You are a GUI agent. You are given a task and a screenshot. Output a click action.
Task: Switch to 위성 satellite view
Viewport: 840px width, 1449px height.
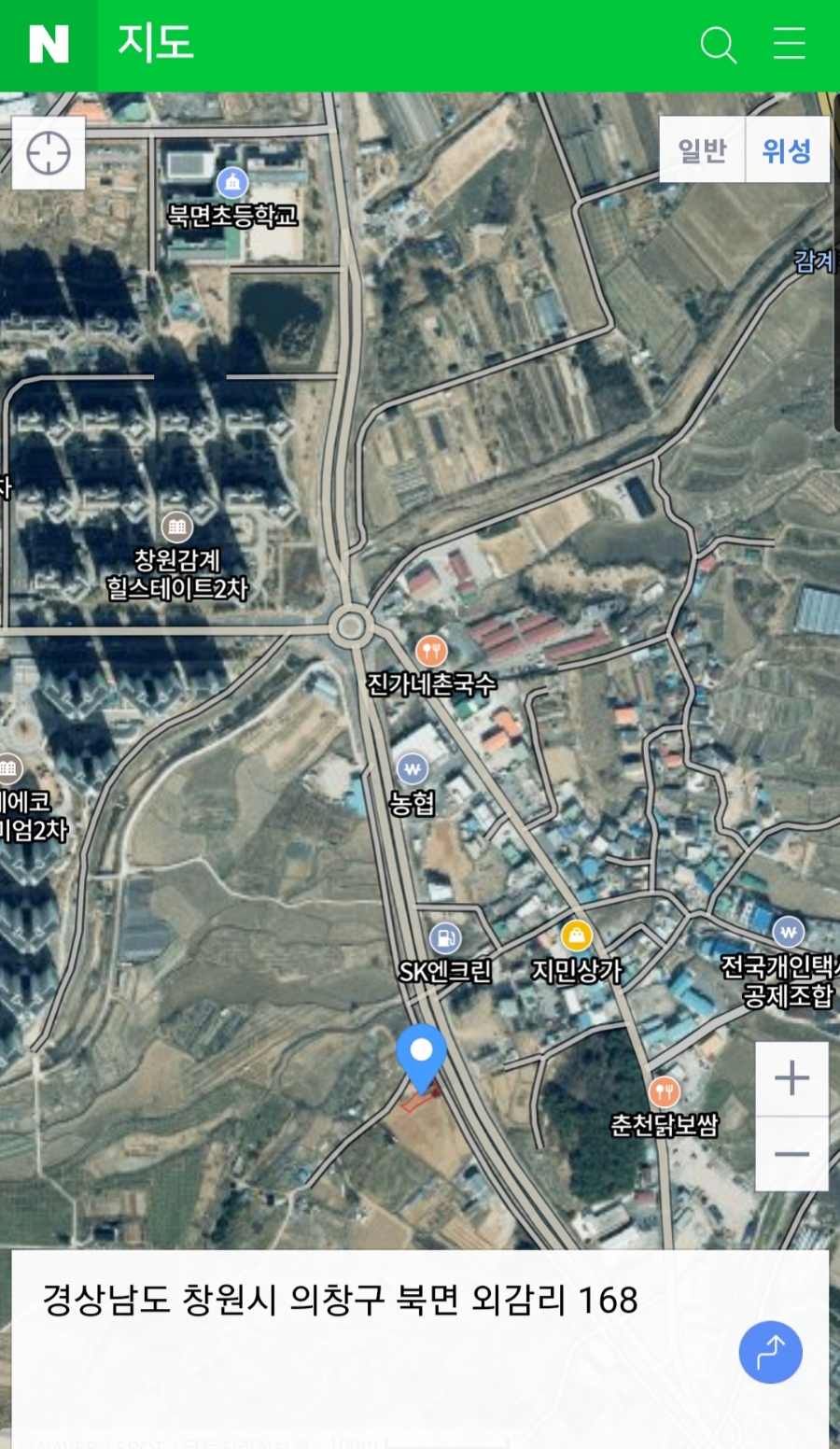[787, 149]
